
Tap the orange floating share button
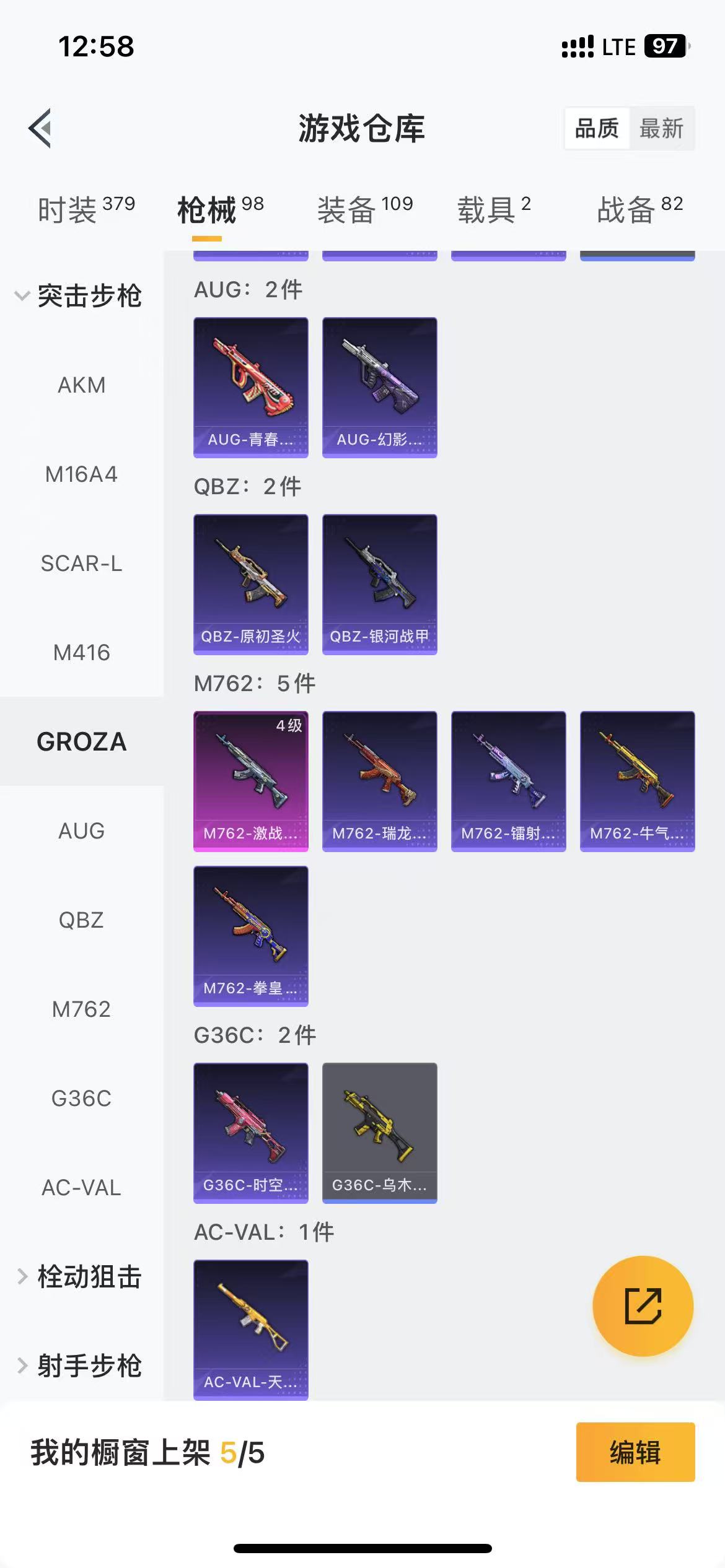(643, 1306)
